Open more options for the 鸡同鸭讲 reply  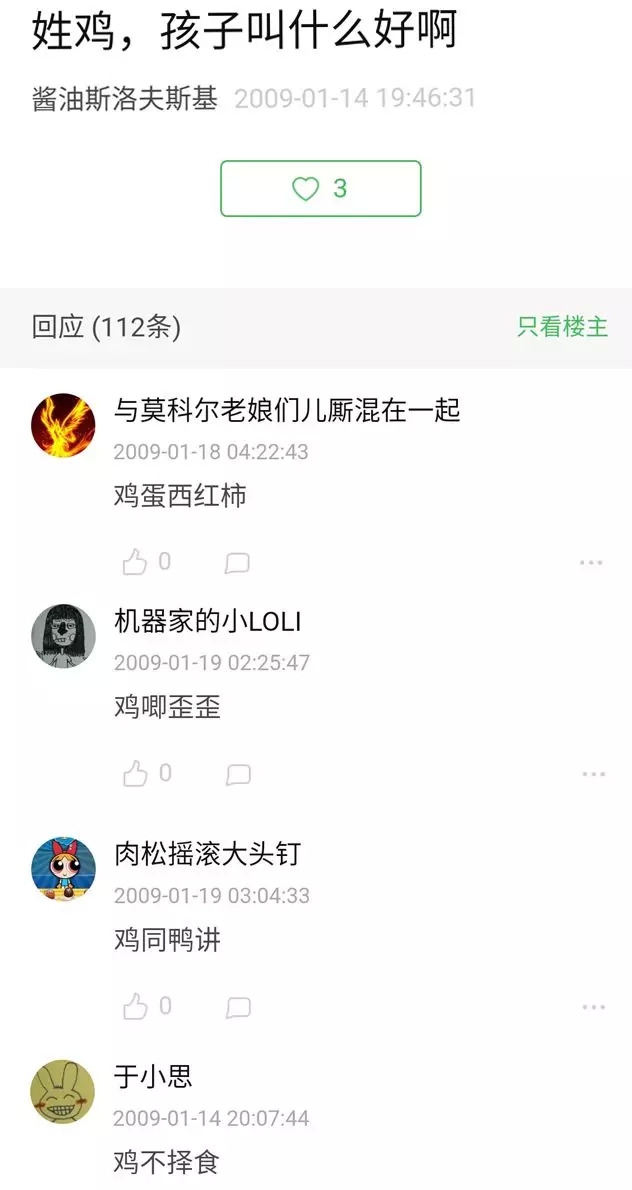point(592,1007)
